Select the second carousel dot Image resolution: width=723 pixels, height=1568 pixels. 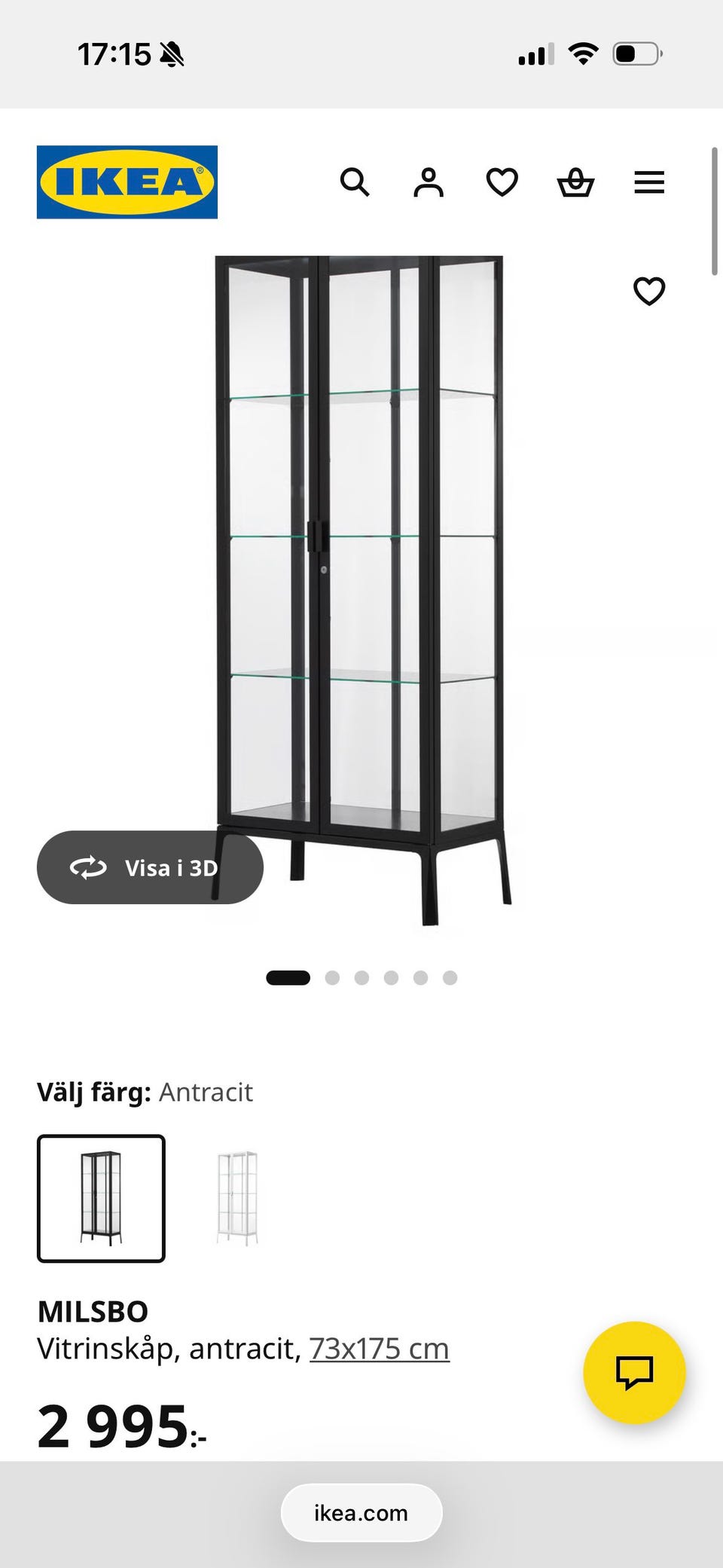tap(333, 977)
